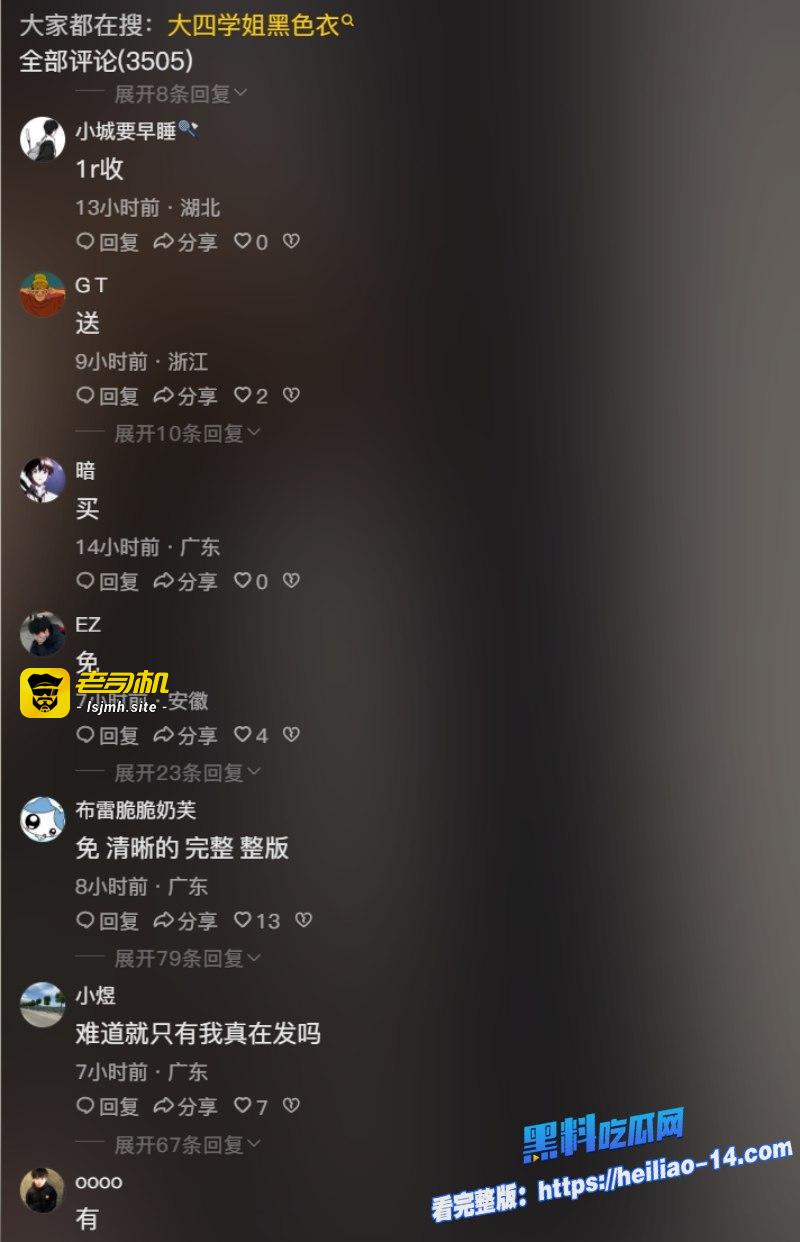The height and width of the screenshot is (1242, 800).
Task: View oooo's profile picture
Action: click(43, 1190)
